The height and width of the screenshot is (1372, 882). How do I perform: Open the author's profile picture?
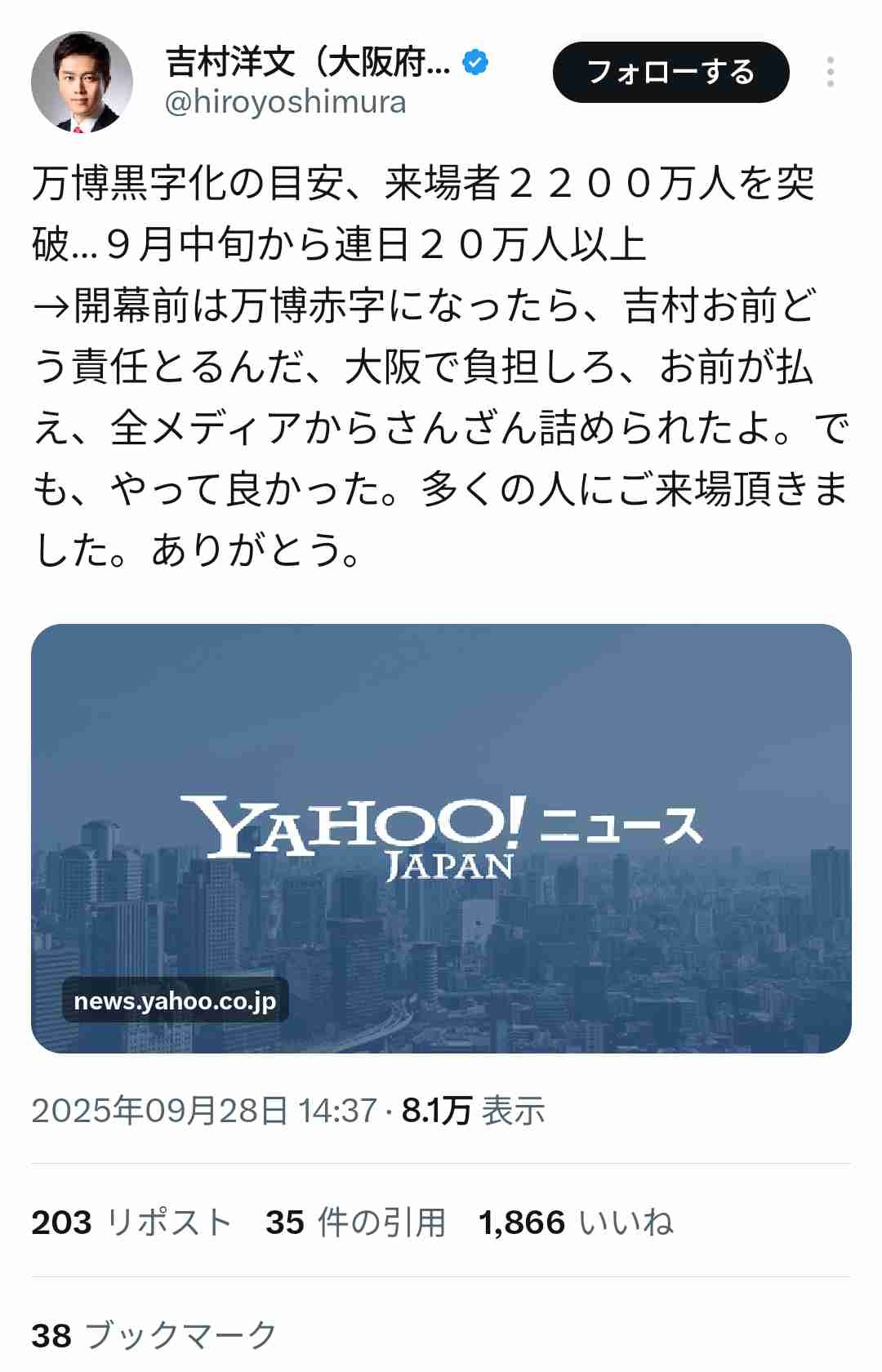(82, 82)
